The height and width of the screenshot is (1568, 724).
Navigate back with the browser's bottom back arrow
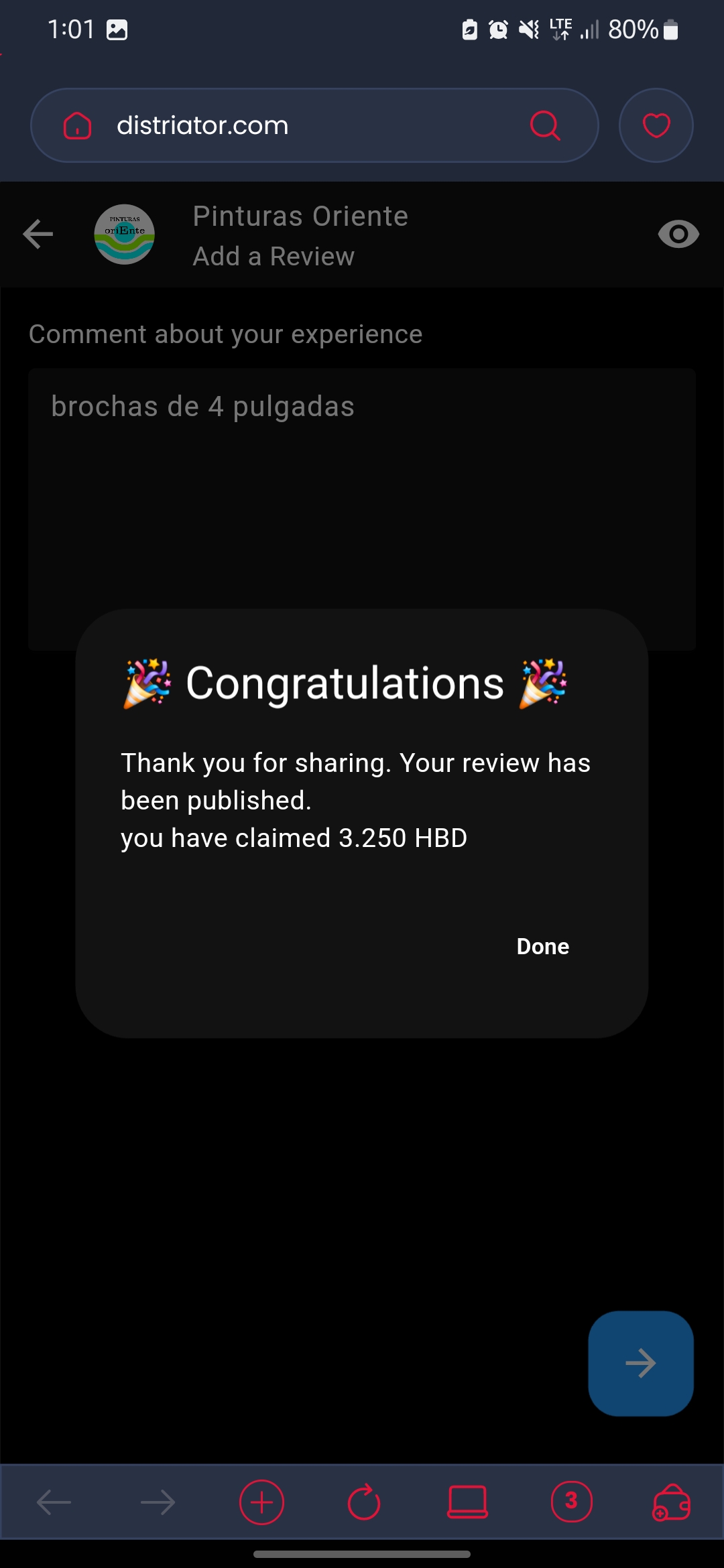click(x=54, y=1502)
